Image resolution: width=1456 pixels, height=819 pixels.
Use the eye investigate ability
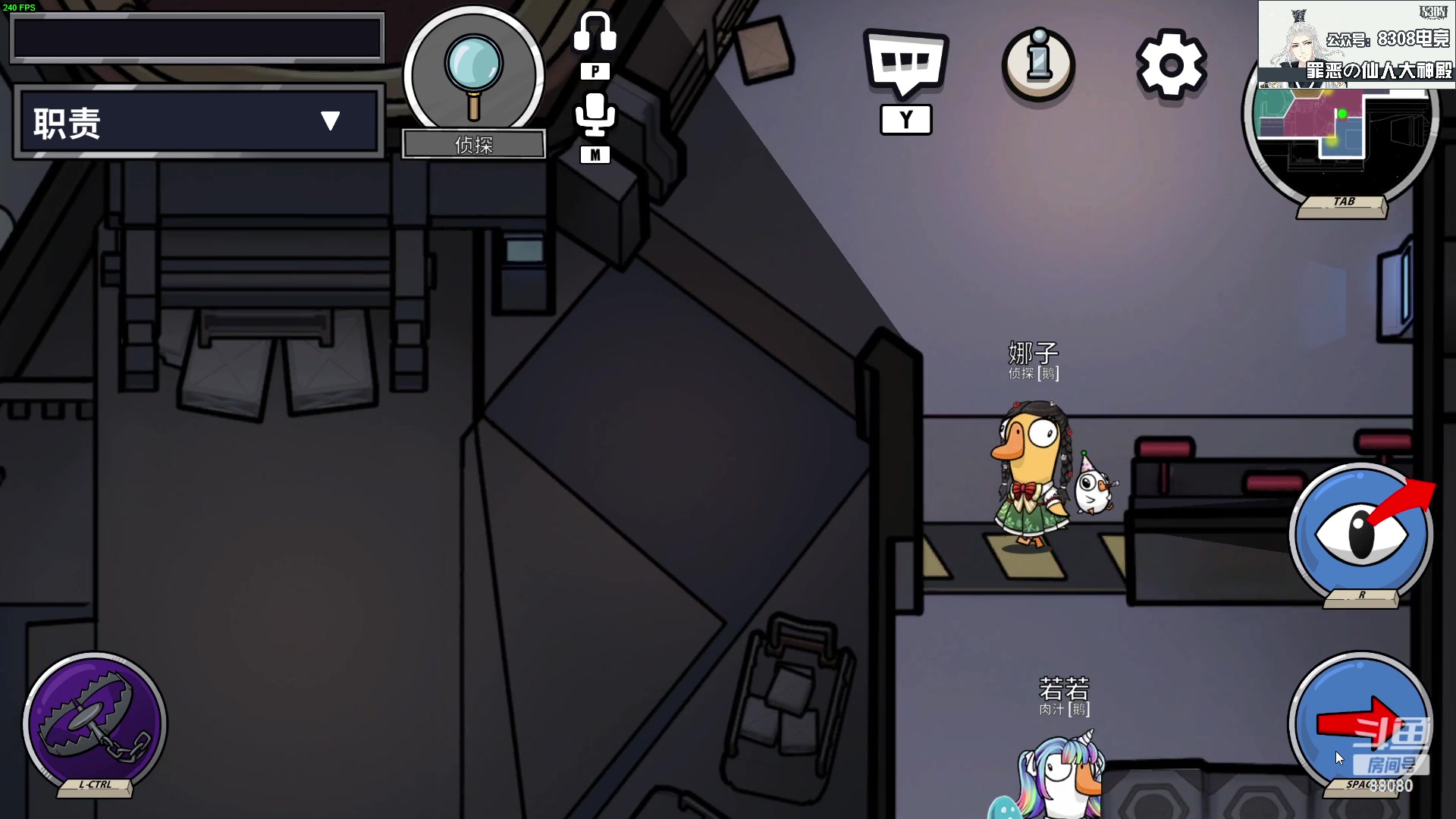(x=1360, y=533)
